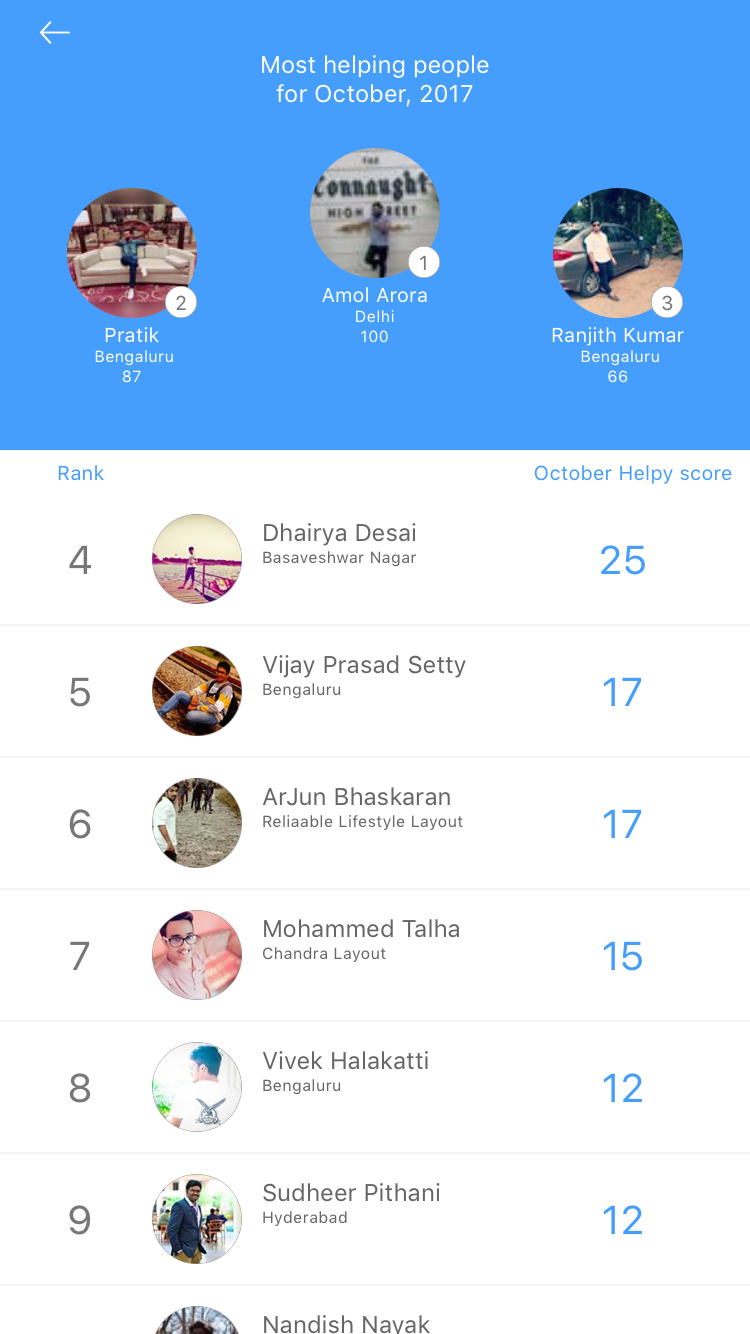750x1334 pixels.
Task: Open Vijay Prasad Setty's profile picture
Action: point(196,691)
